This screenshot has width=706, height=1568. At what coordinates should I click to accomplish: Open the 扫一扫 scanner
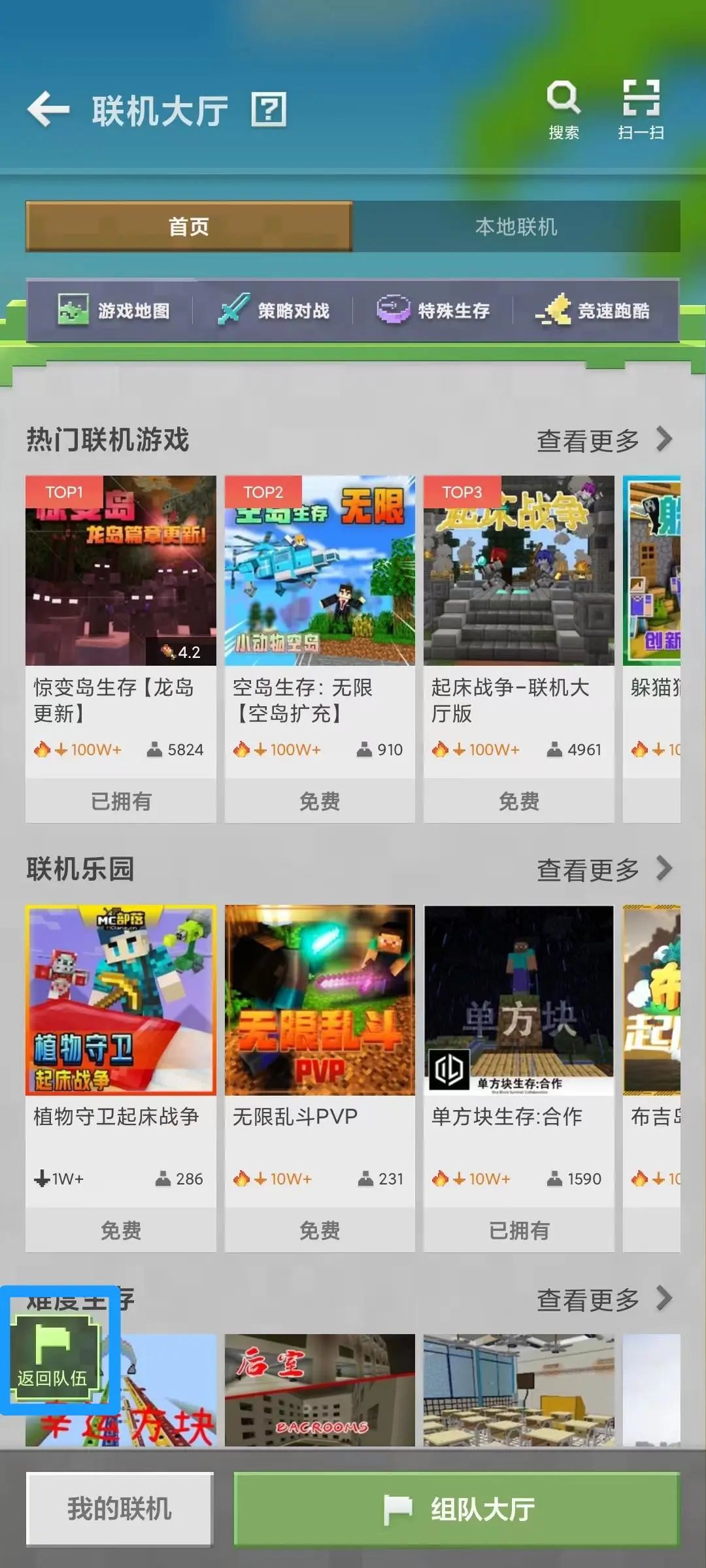pos(641,109)
